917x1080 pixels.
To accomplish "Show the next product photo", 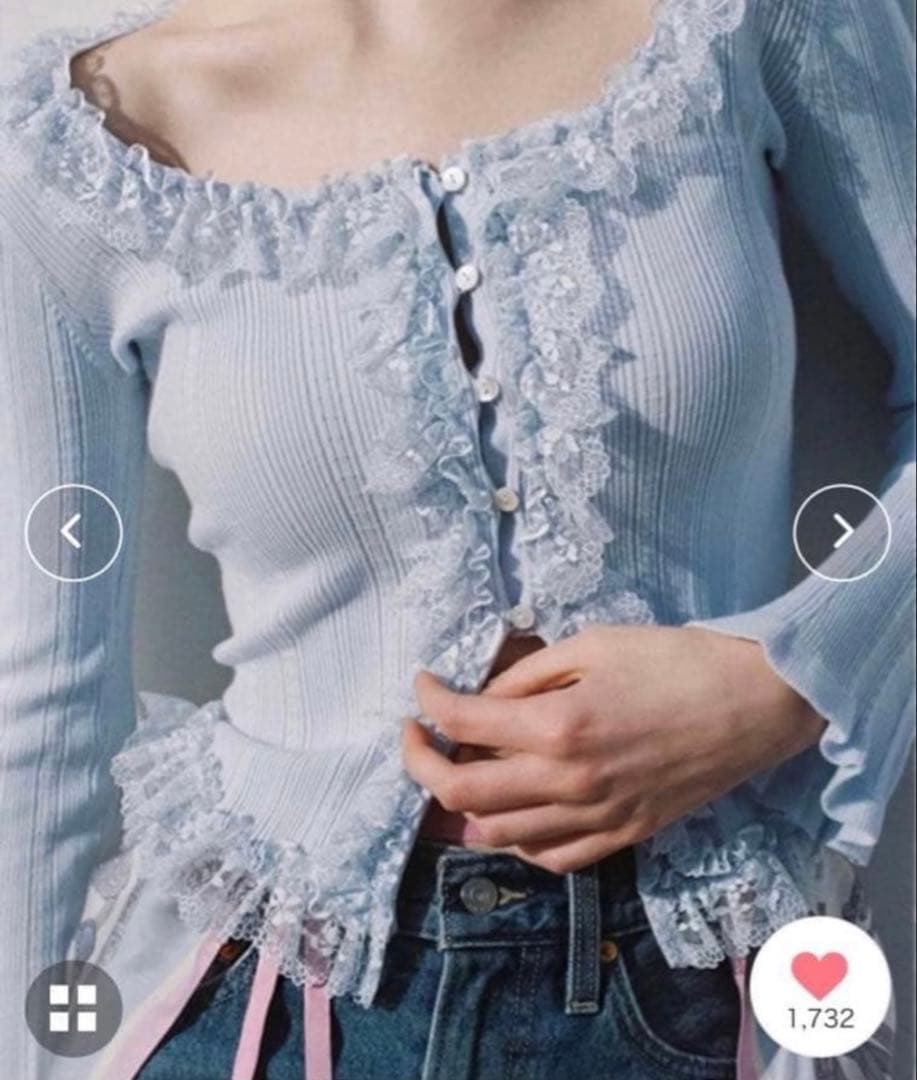I will pos(841,532).
